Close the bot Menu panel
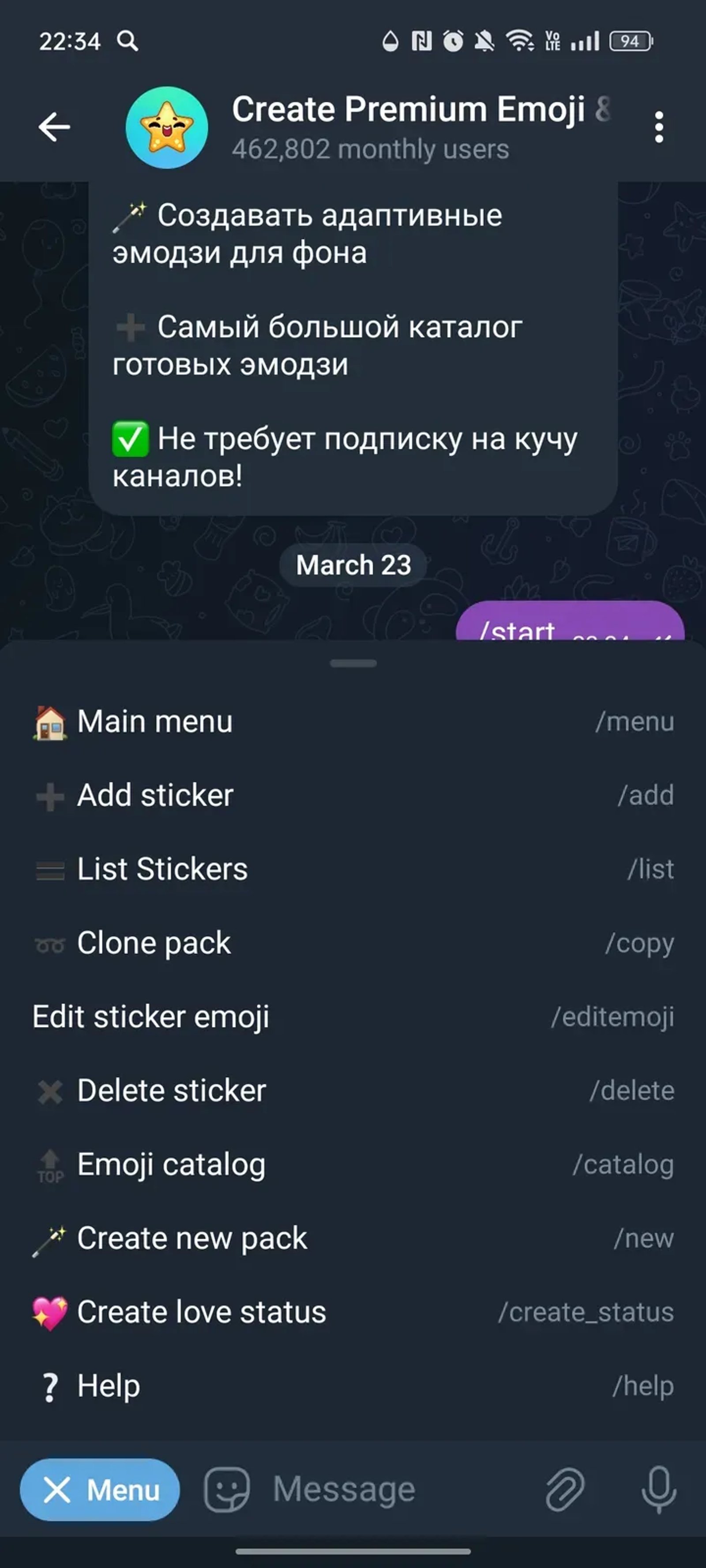Screen dimensions: 706x1568 pos(100,1490)
